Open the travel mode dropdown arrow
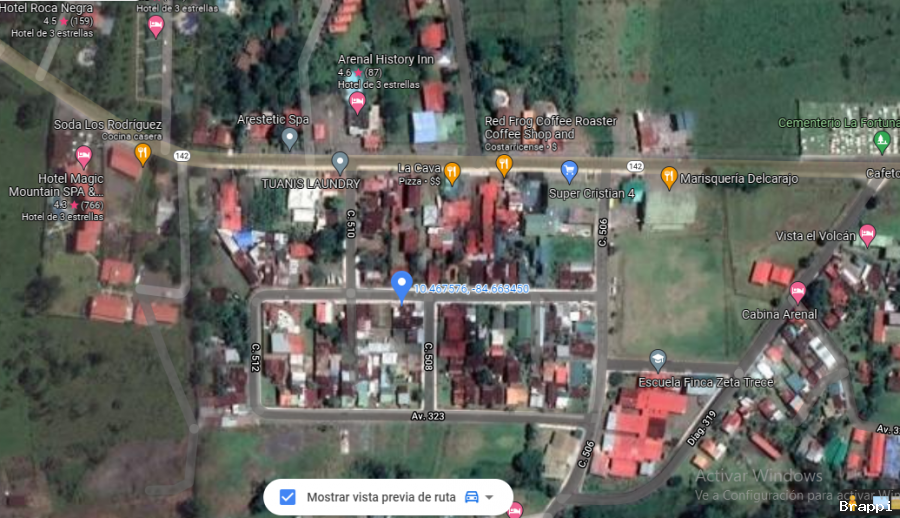Screen dimensions: 900x518 [x=490, y=497]
